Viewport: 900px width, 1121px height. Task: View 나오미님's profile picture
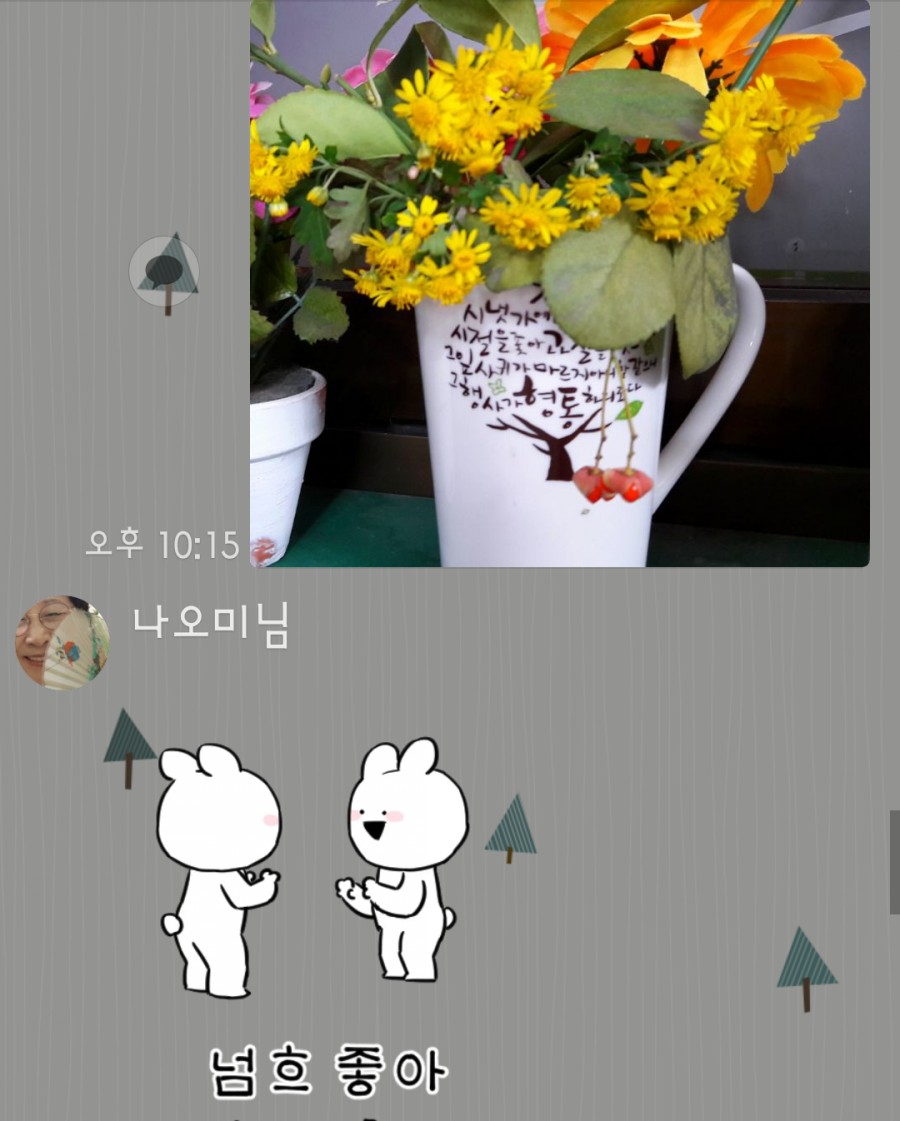(62, 643)
